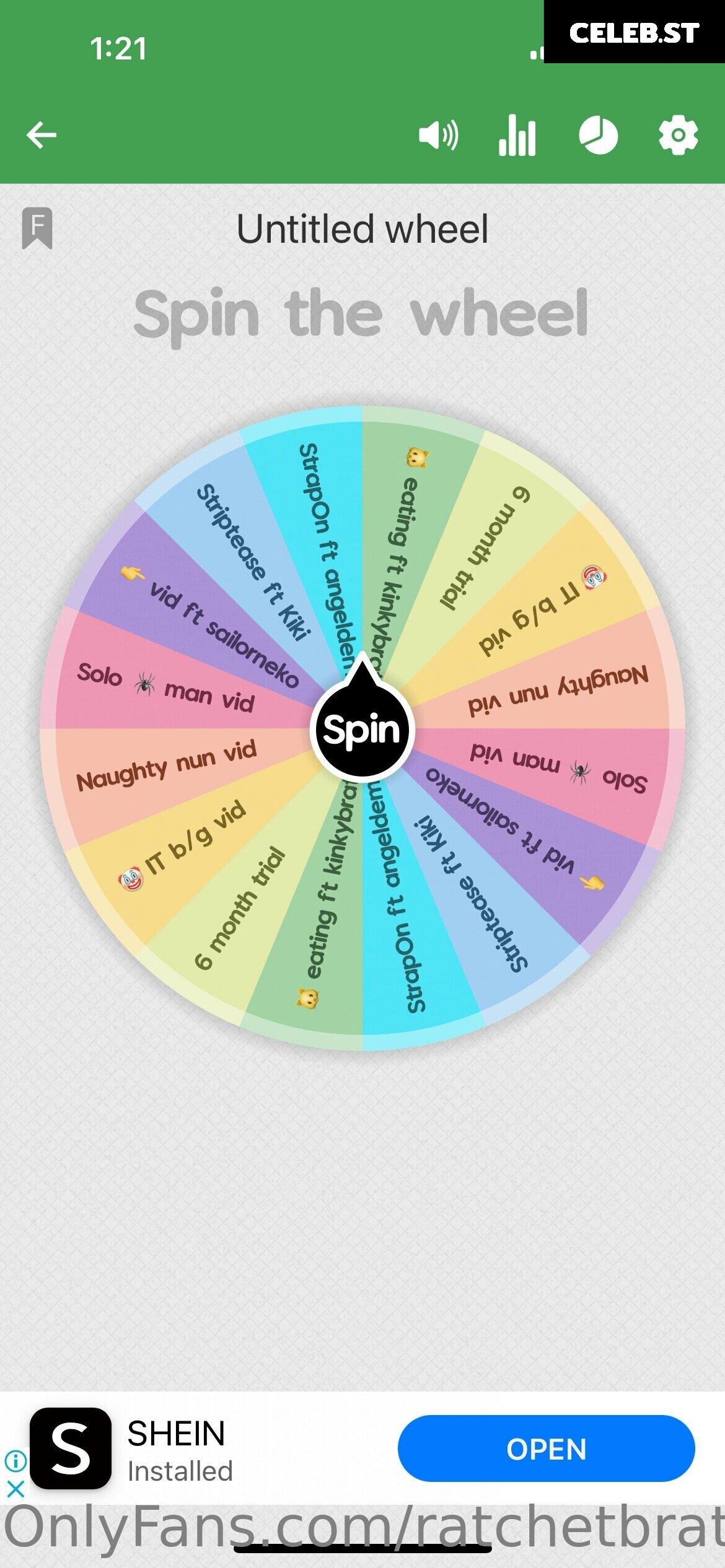Close the SHEIN ad banner

(x=15, y=1488)
